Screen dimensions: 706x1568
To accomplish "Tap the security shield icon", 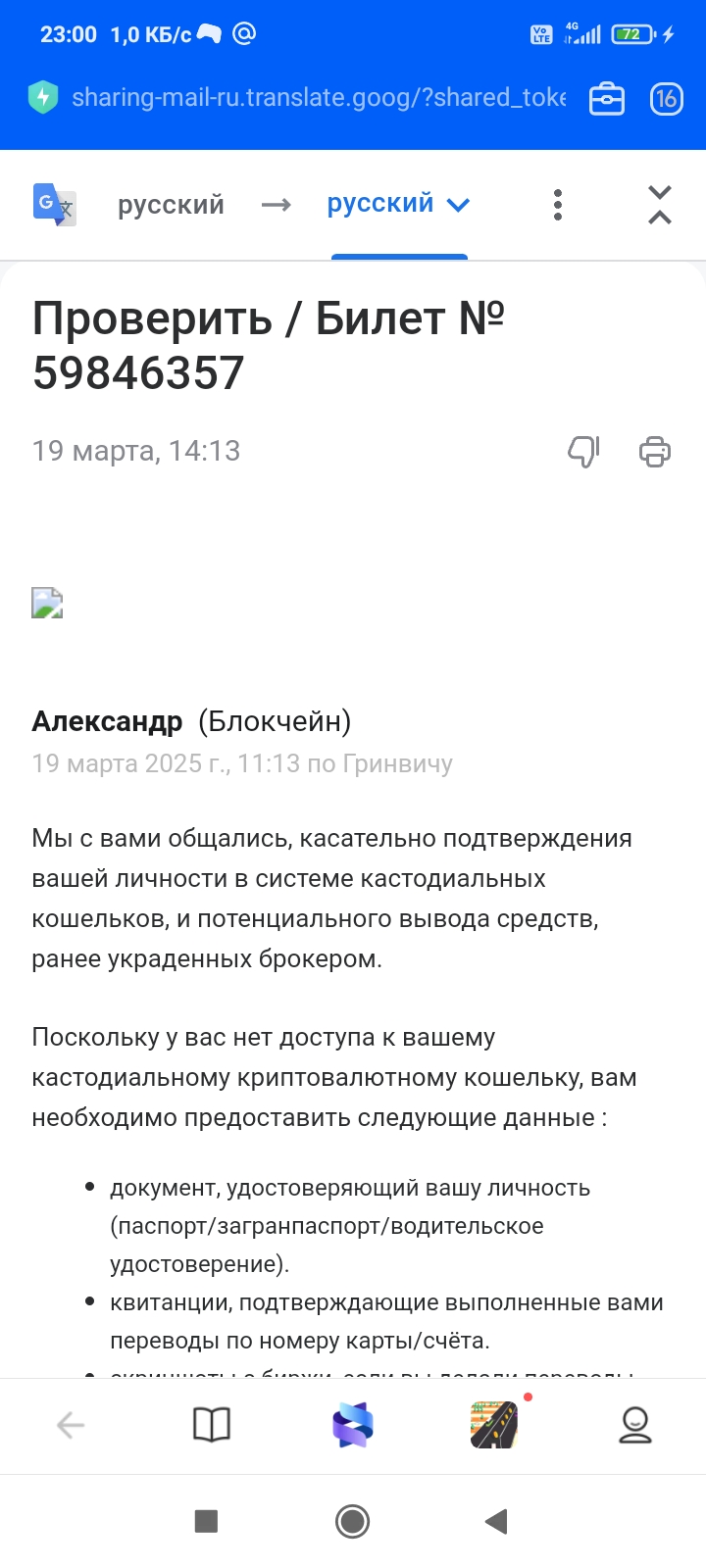I will [x=43, y=98].
